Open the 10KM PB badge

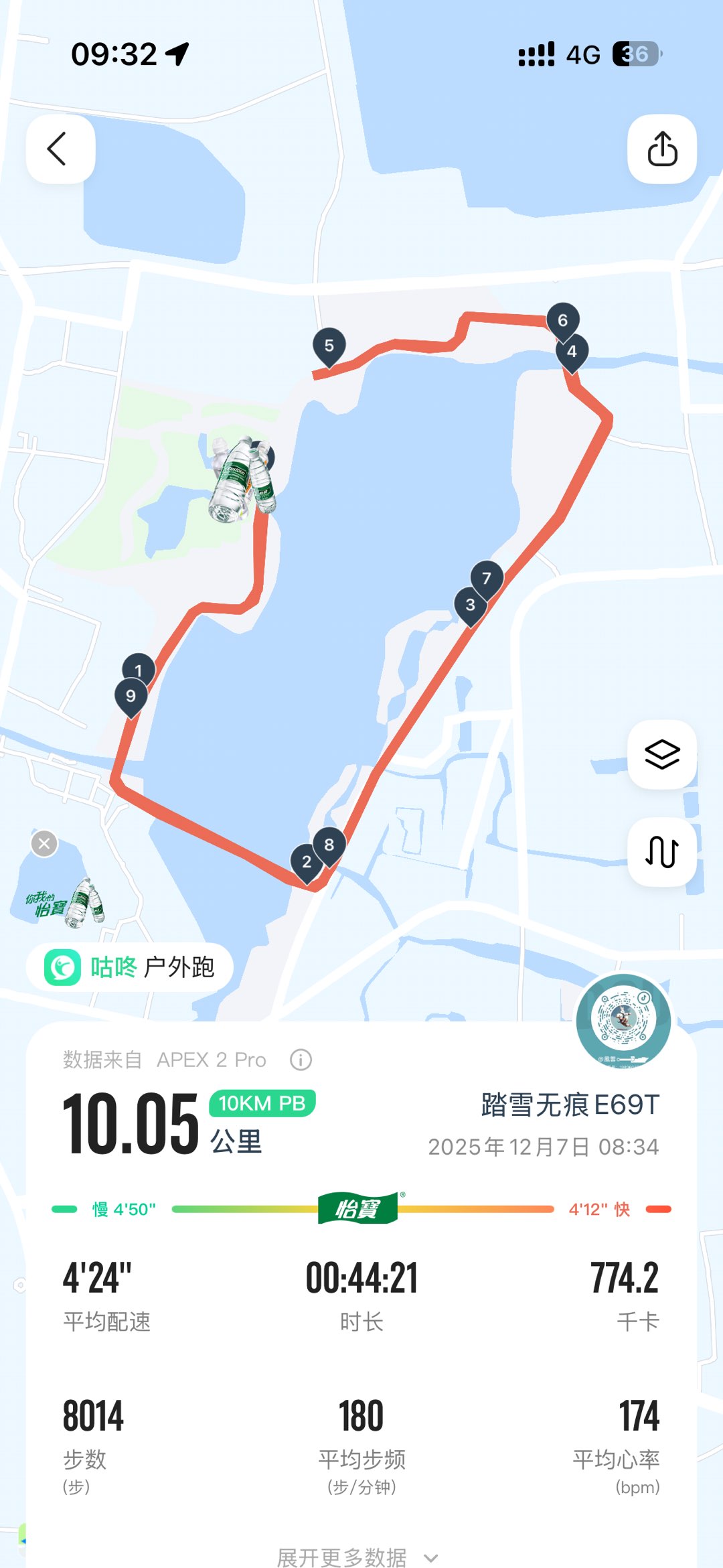262,1103
